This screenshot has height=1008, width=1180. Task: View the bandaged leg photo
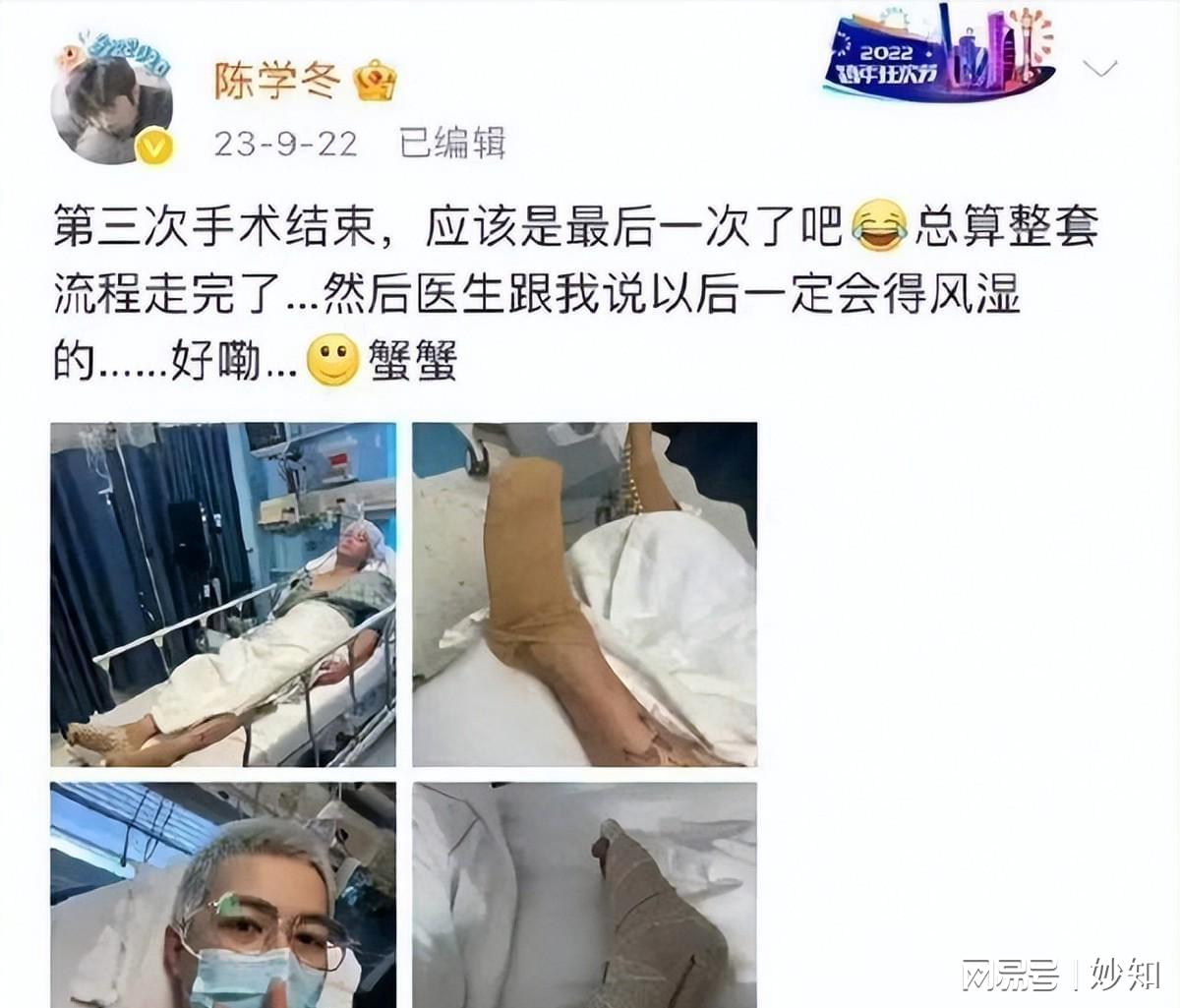[584, 594]
